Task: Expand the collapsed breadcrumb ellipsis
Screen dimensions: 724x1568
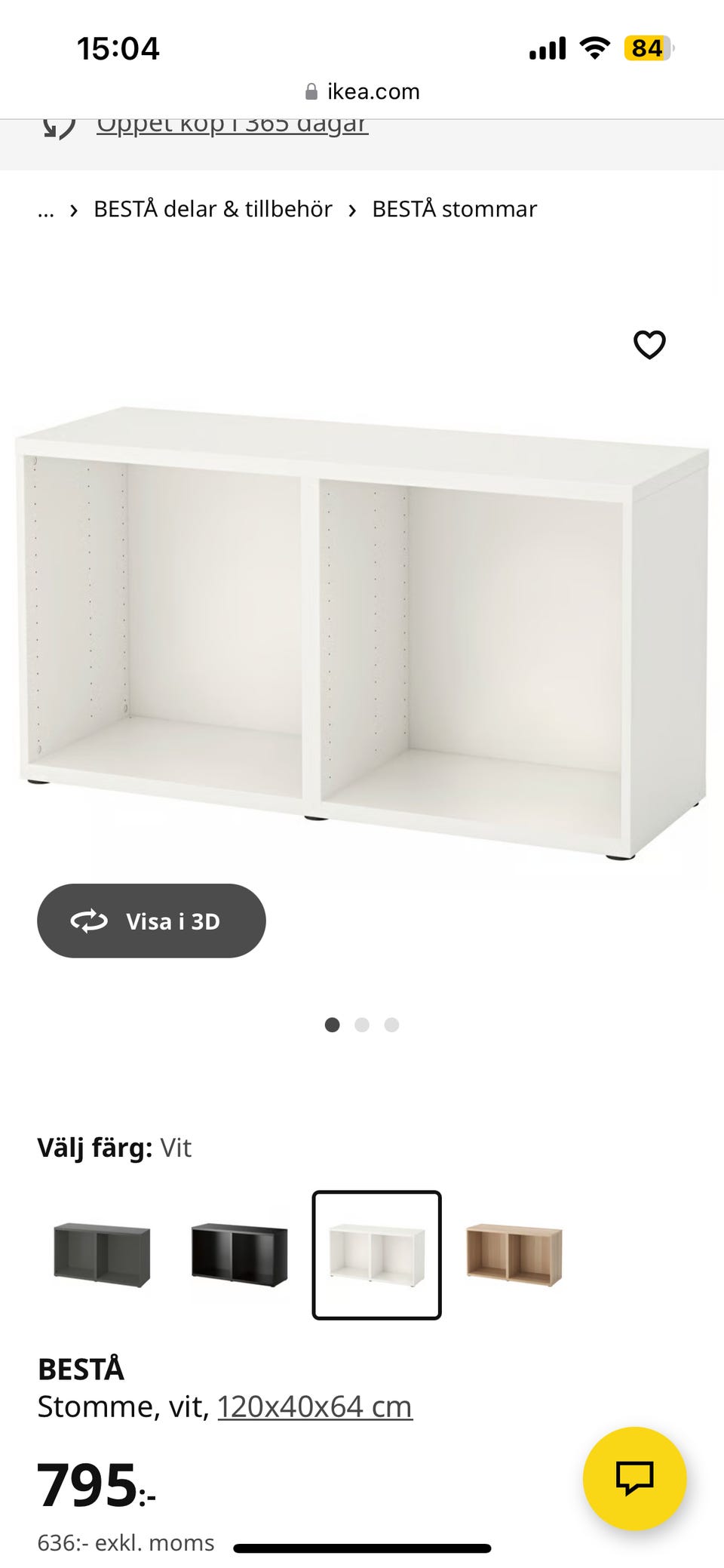Action: coord(46,211)
